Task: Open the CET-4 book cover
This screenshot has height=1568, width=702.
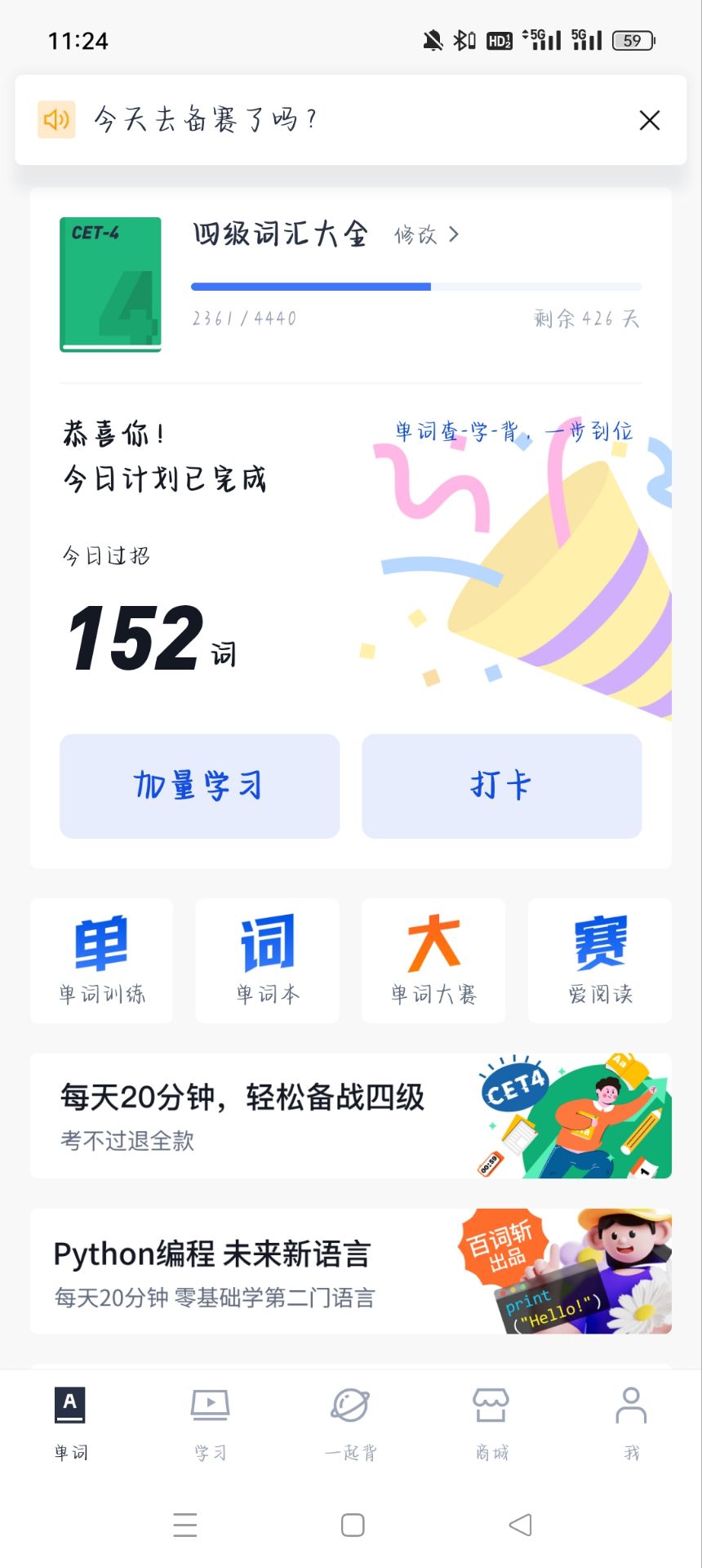Action: 110,284
